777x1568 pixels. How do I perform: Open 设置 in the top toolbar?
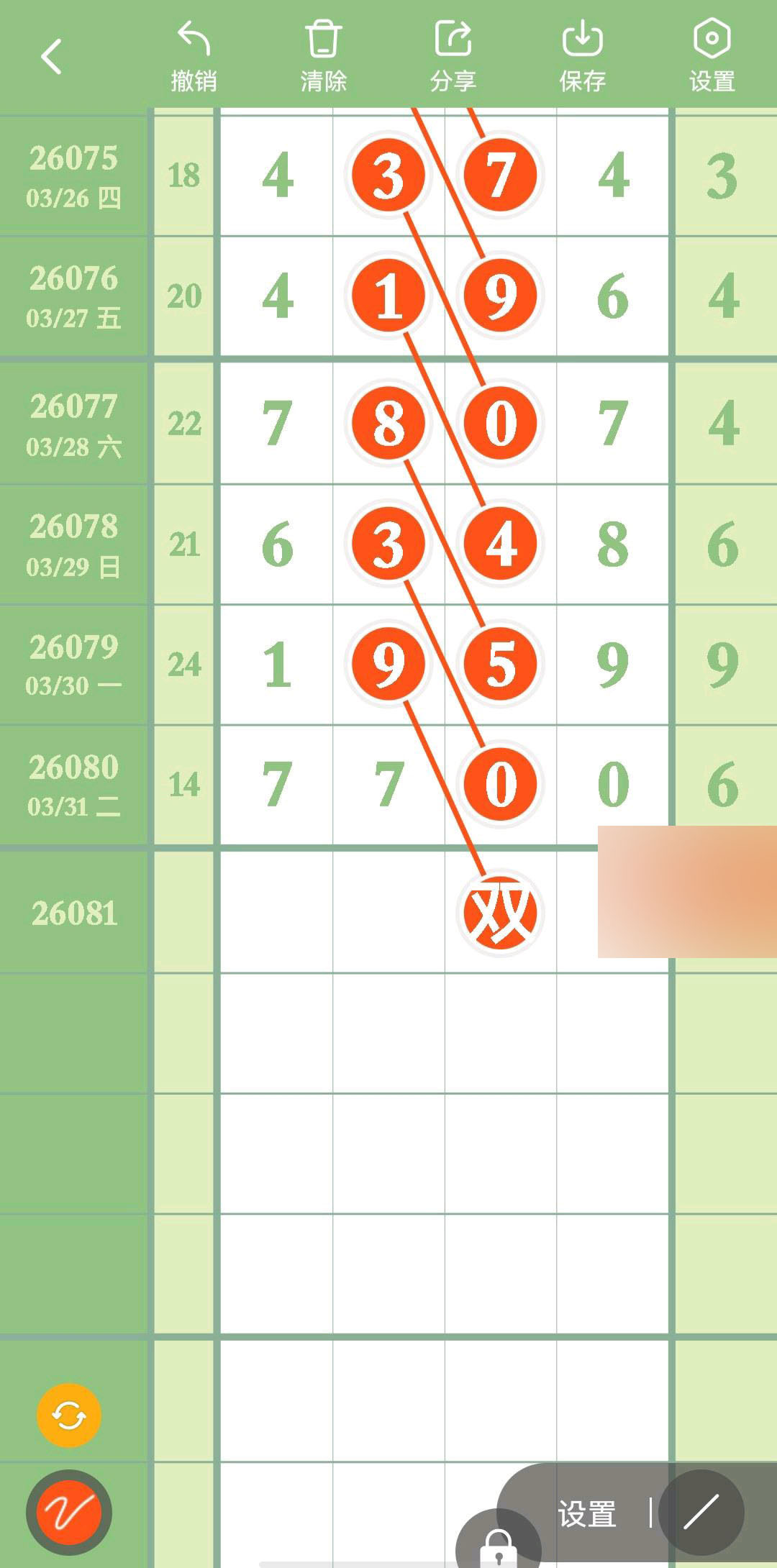tap(712, 56)
